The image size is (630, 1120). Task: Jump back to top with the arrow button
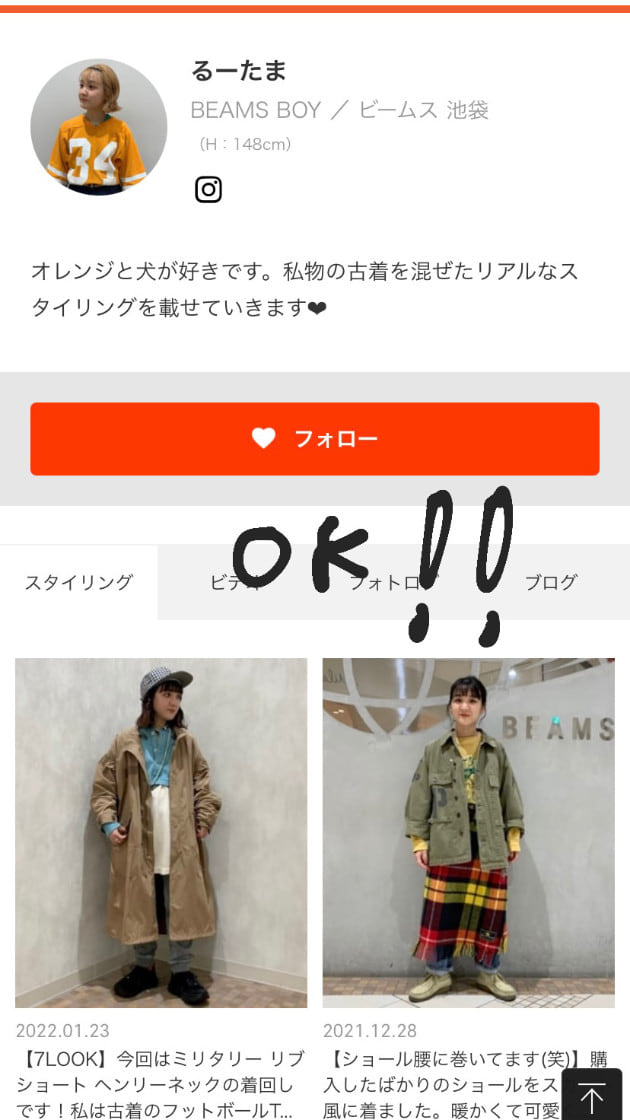click(x=591, y=1096)
